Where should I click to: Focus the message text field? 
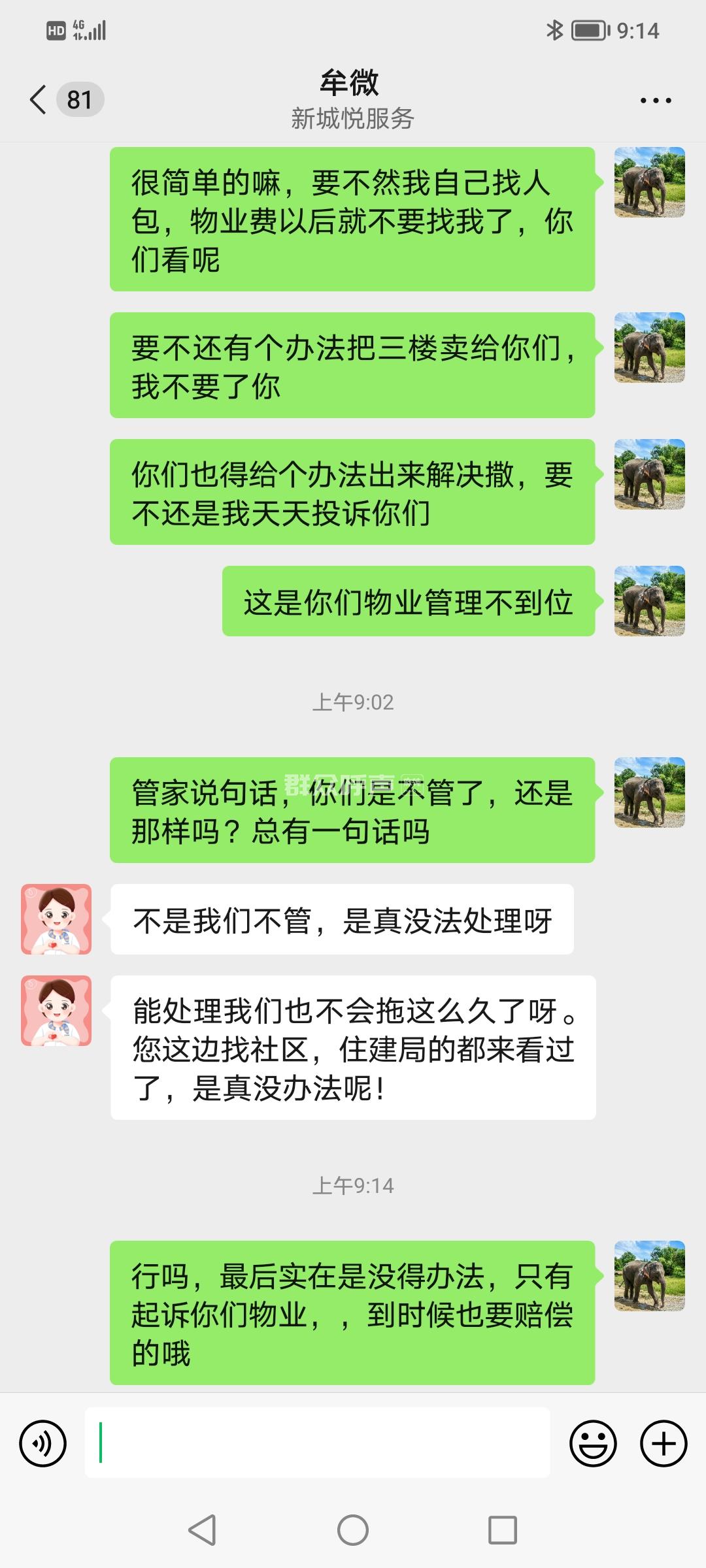coord(318,1443)
